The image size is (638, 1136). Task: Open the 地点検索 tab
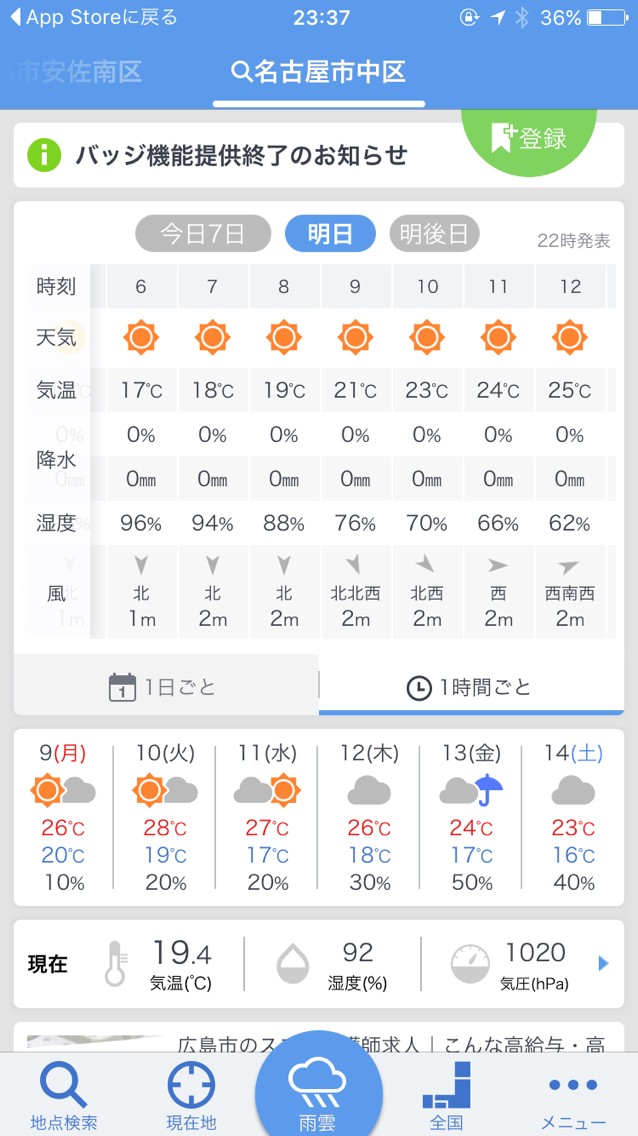coord(64,1096)
